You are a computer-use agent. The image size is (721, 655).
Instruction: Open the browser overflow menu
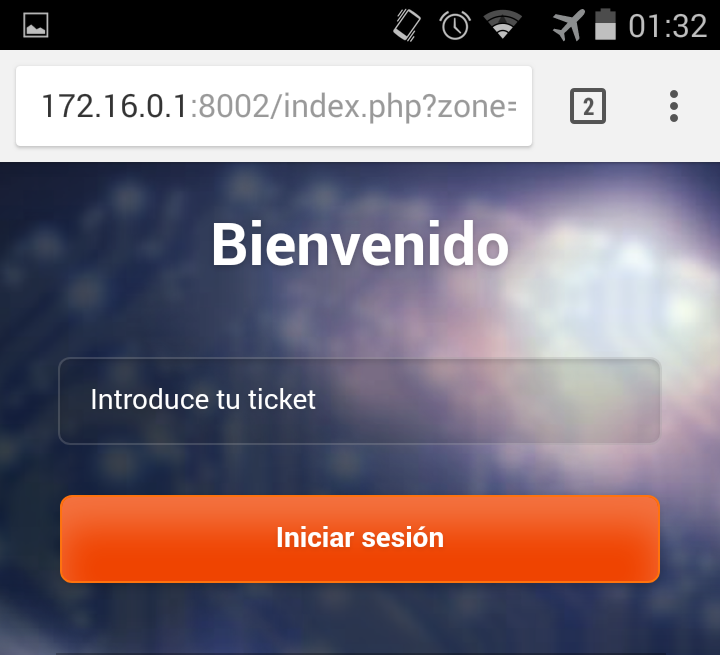(x=674, y=106)
